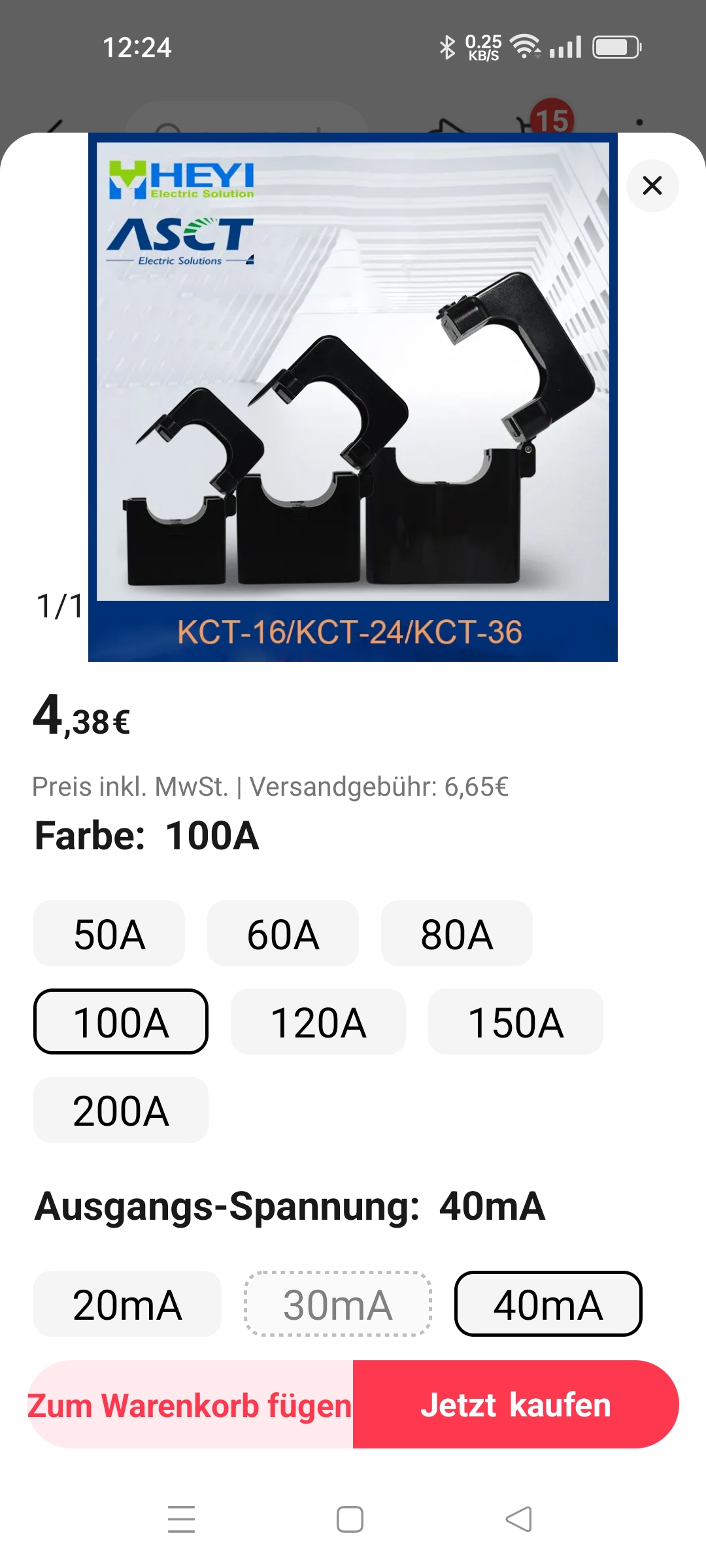
Task: Tap Jetzt kaufen to buy now
Action: [x=516, y=1405]
